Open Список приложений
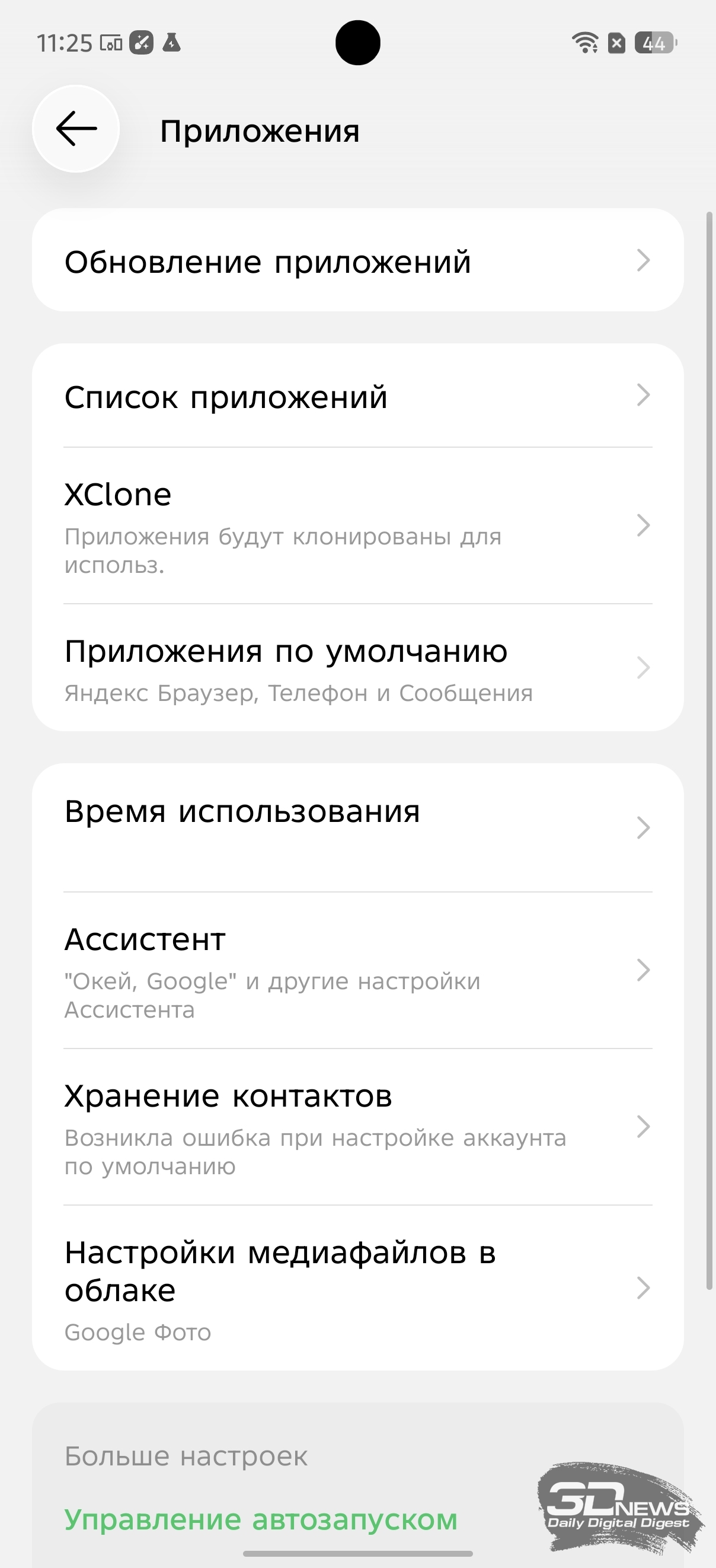The width and height of the screenshot is (716, 1568). click(x=357, y=396)
